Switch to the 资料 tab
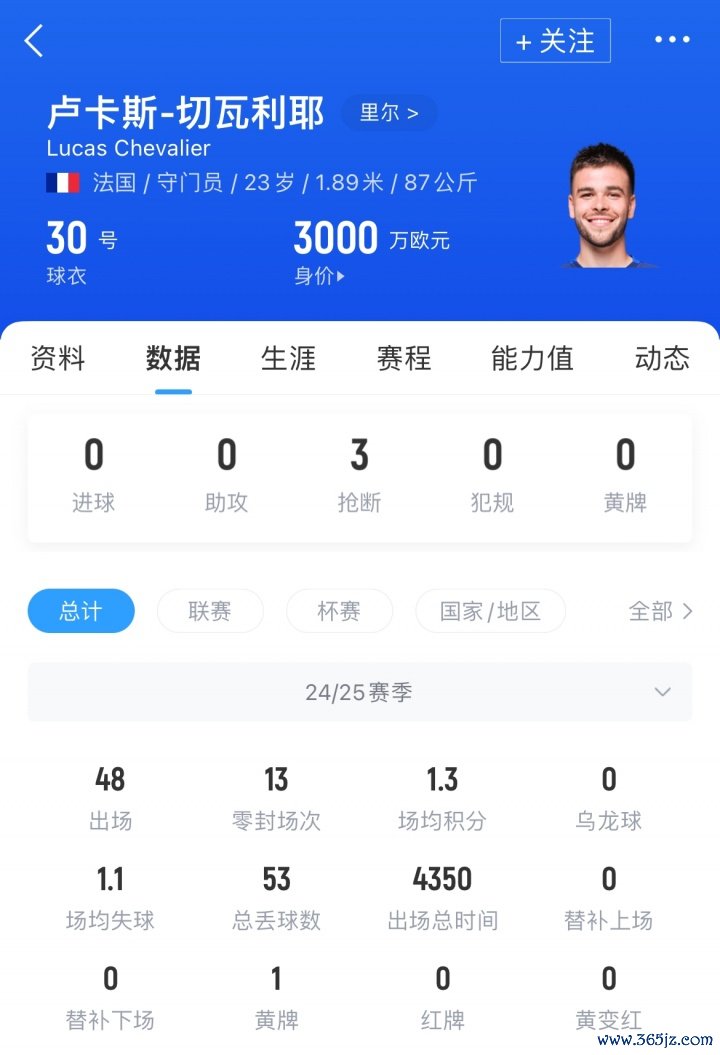 click(x=58, y=358)
